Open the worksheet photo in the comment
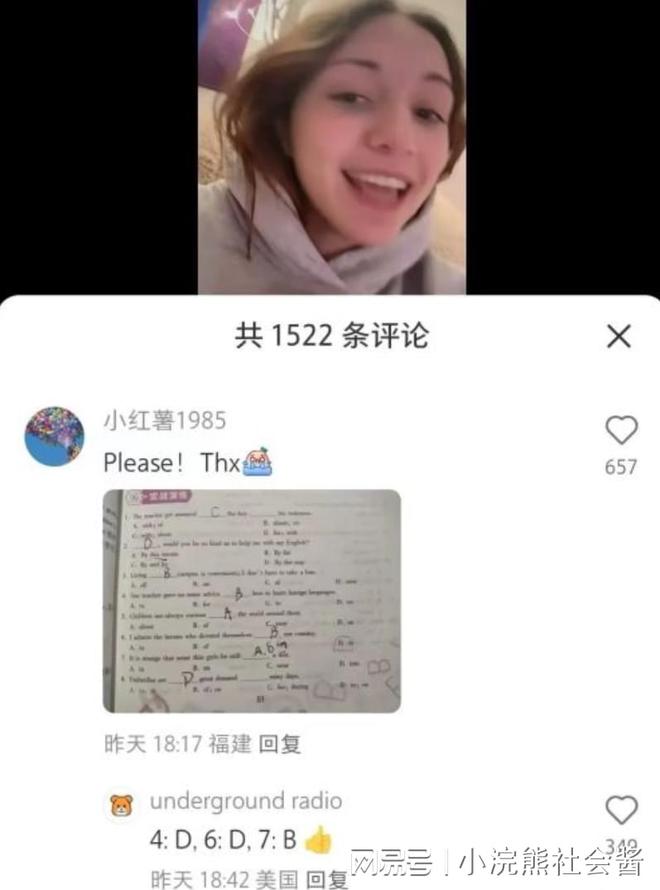Viewport: 660px width, 890px height. click(252, 601)
